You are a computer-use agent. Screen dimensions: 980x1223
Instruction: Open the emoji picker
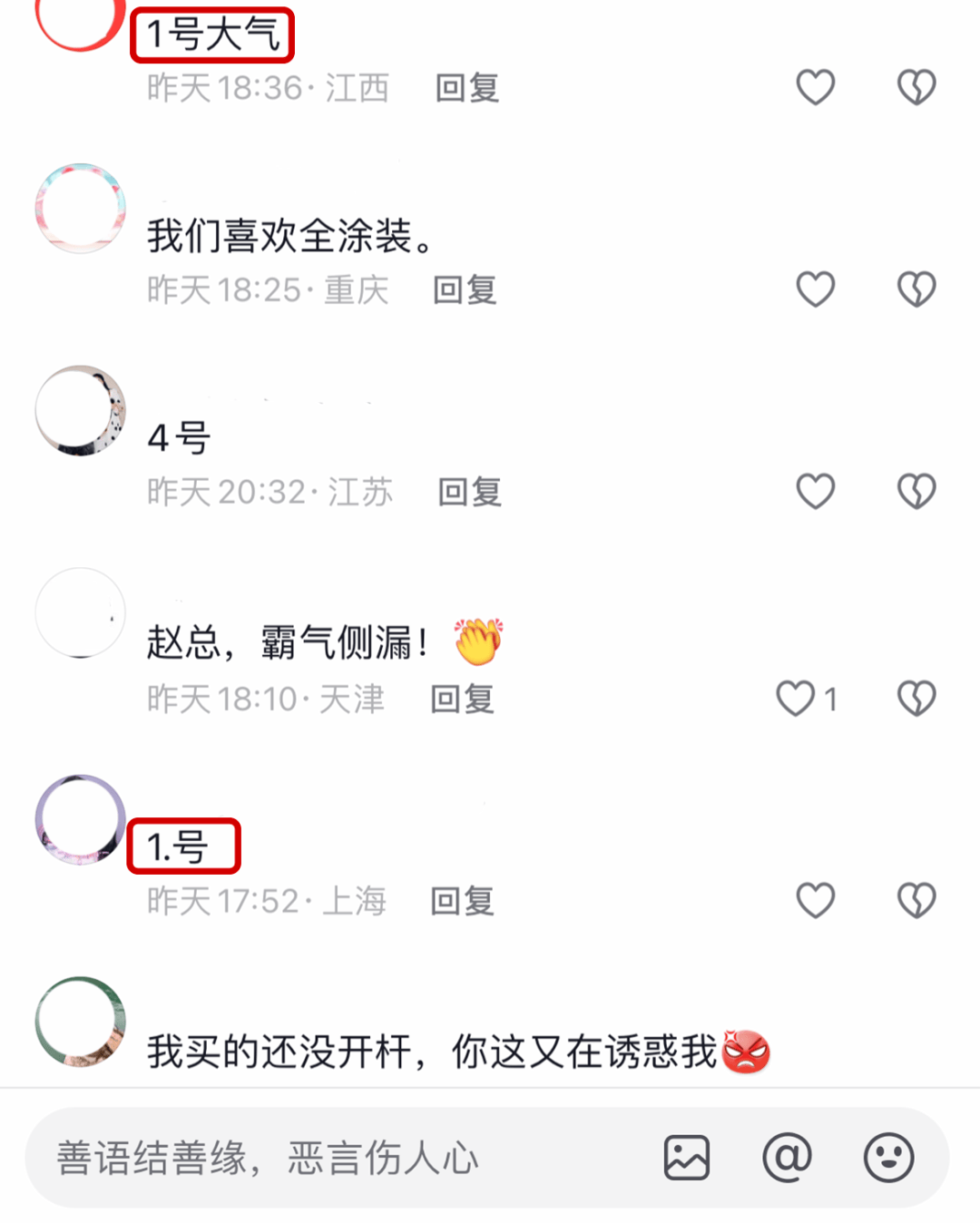(887, 1158)
